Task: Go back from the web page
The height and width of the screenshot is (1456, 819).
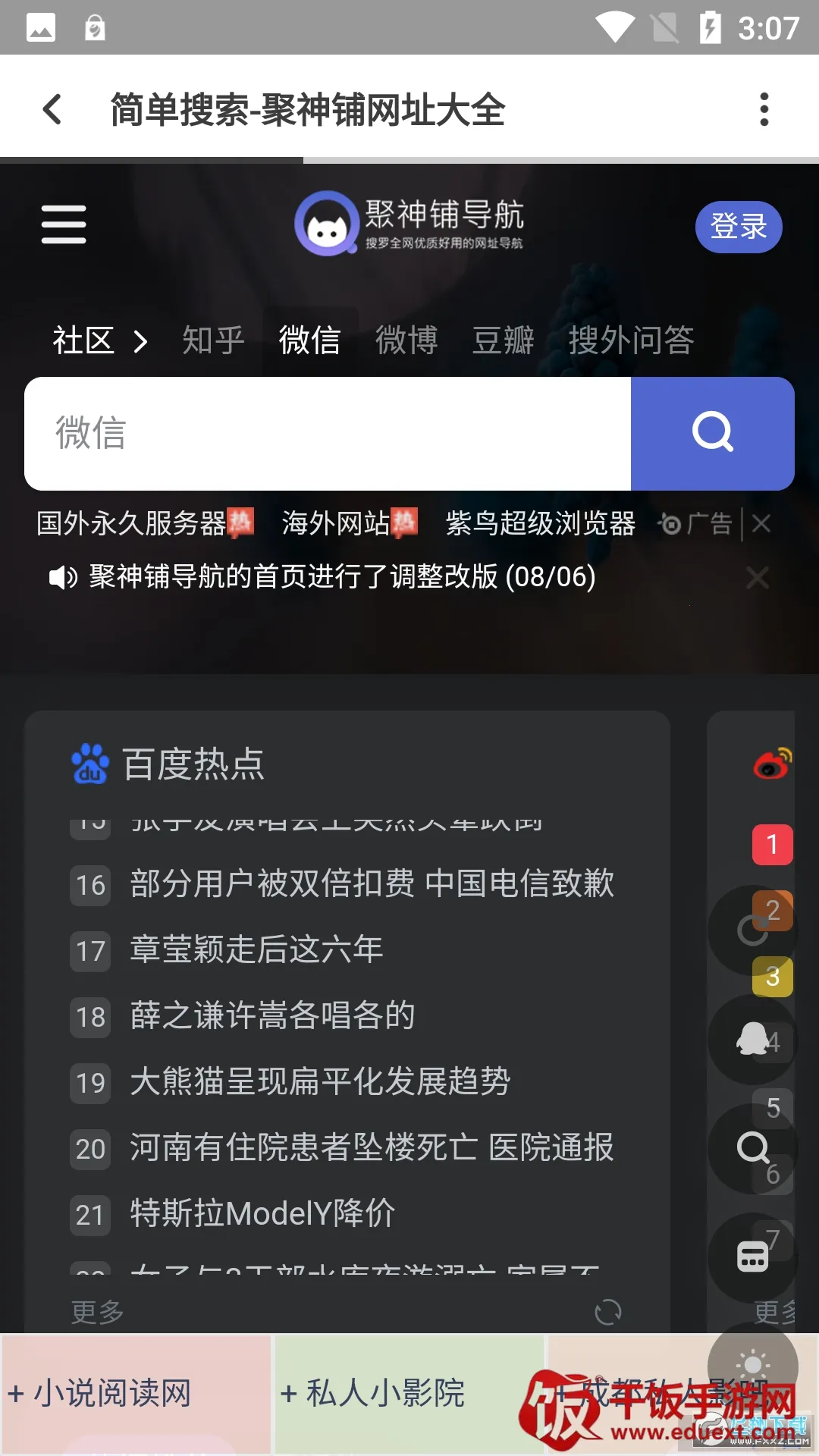Action: click(52, 110)
